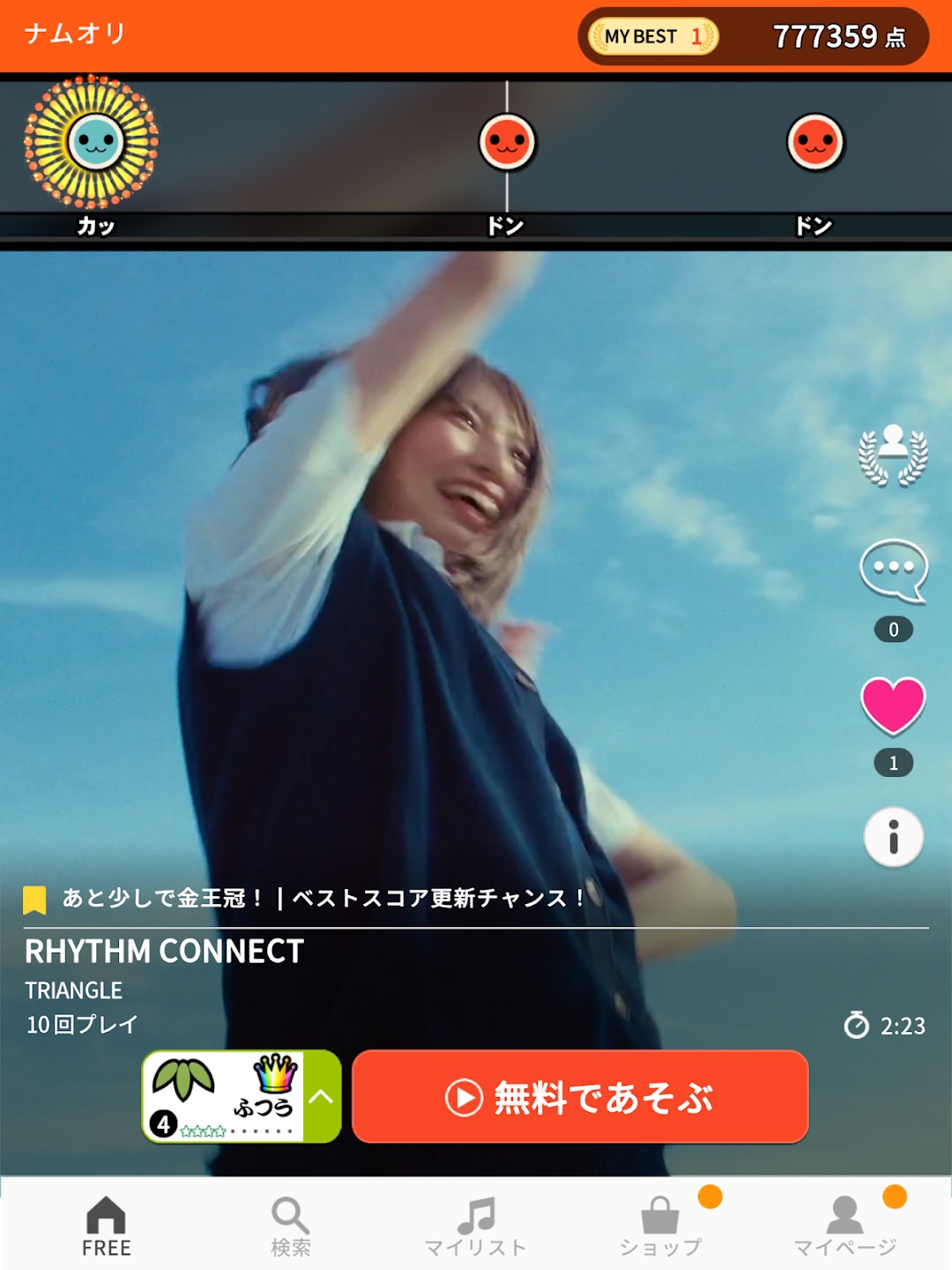This screenshot has height=1270, width=952.
Task: Open the 検索 search tab
Action: coord(291,1226)
